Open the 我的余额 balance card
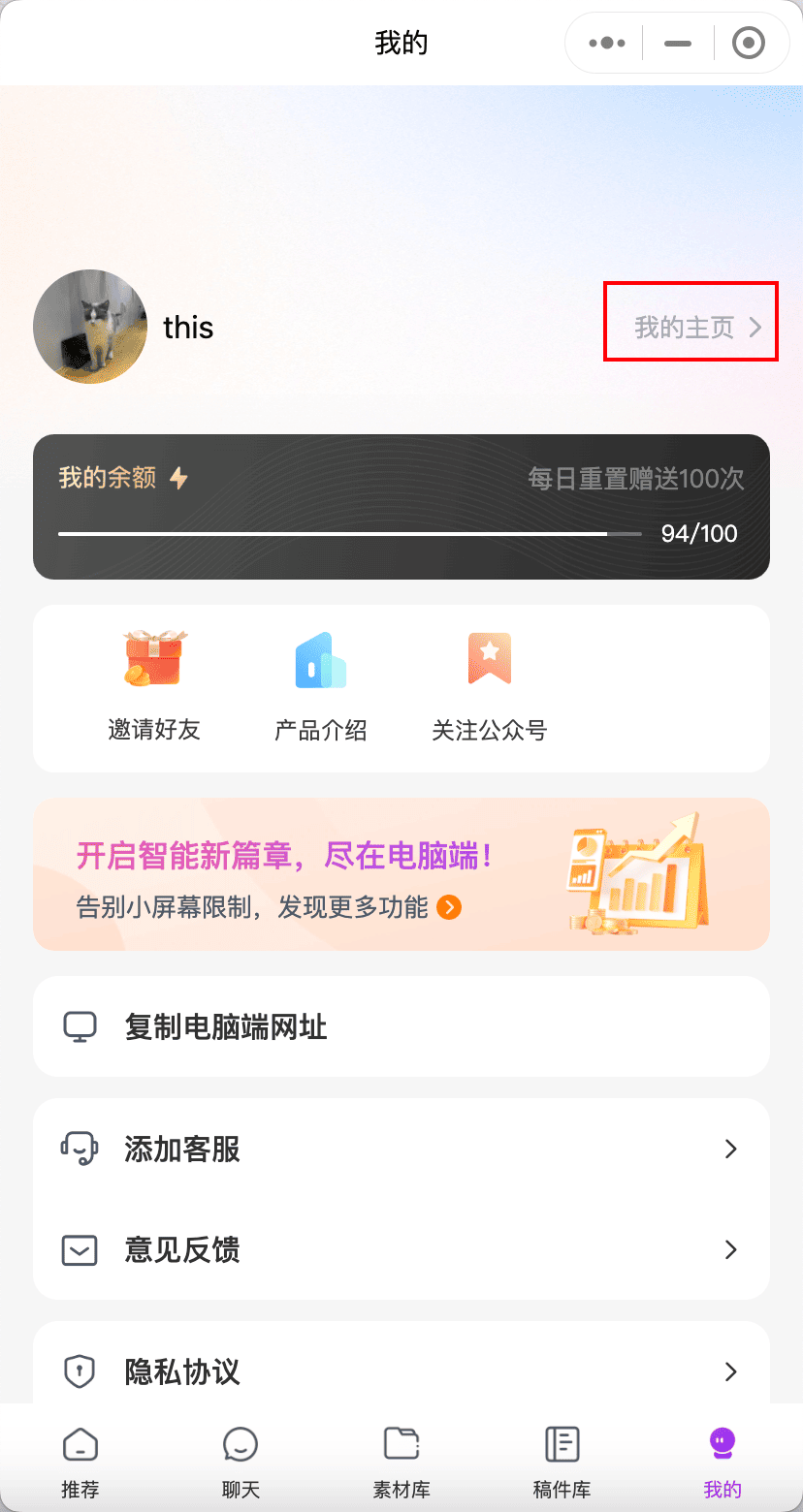This screenshot has height=1512, width=803. point(401,506)
